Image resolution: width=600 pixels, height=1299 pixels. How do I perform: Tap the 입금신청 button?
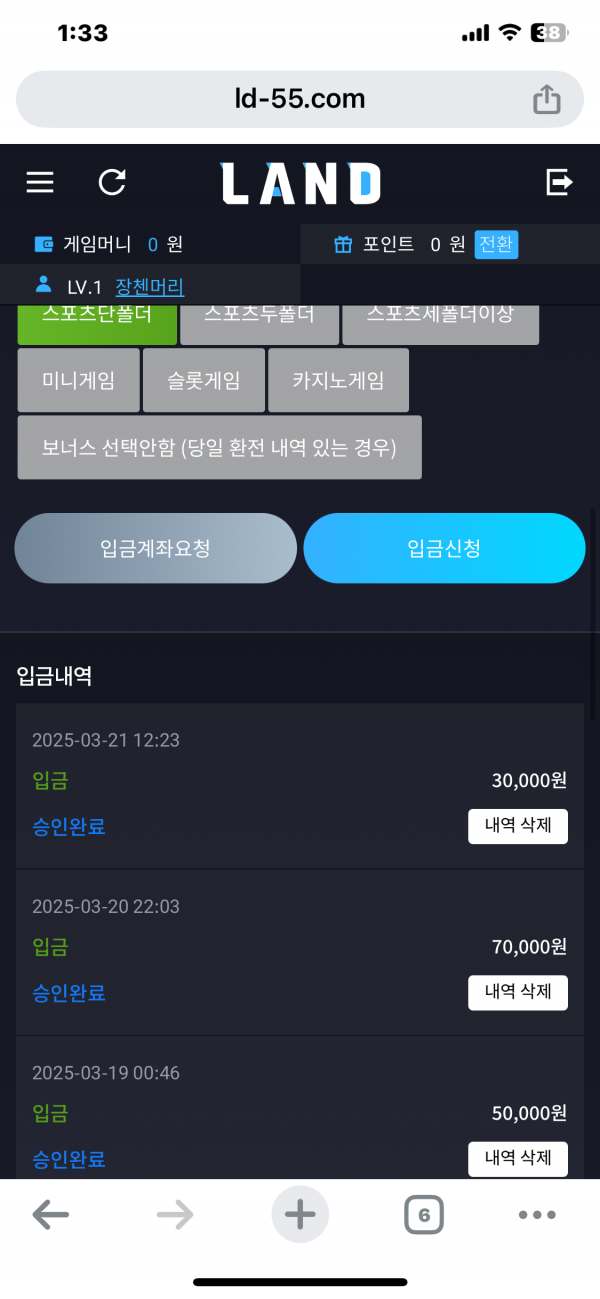click(x=444, y=548)
